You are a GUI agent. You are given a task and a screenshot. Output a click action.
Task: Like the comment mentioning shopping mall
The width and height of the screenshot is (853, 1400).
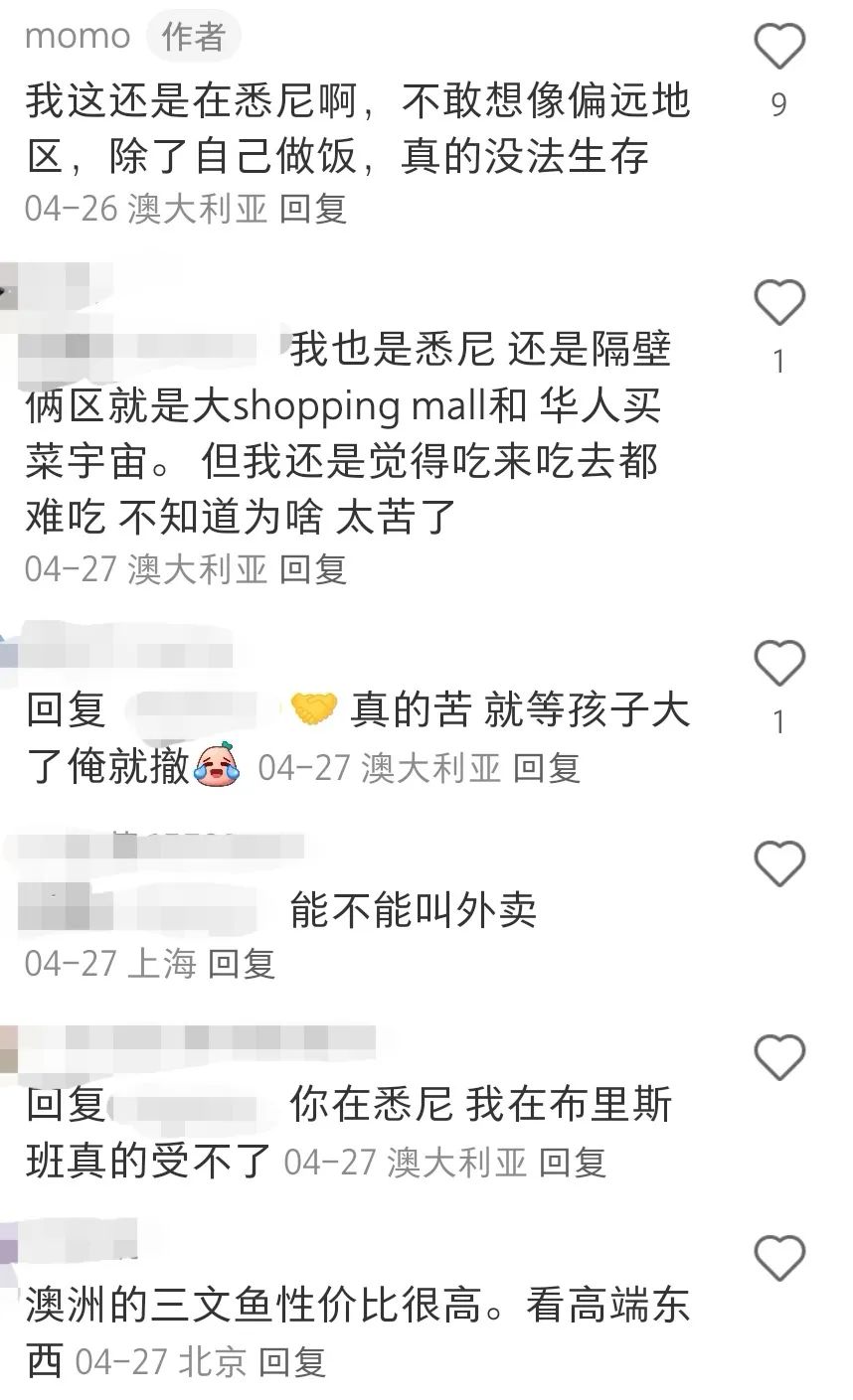[779, 302]
